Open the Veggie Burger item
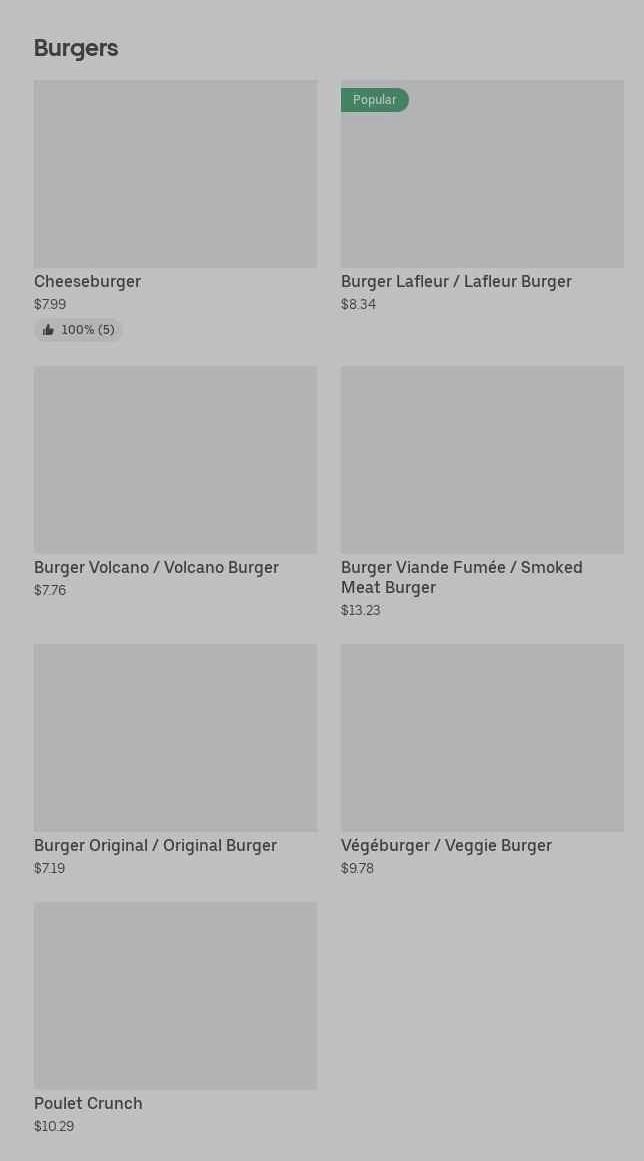644x1161 pixels. (482, 760)
